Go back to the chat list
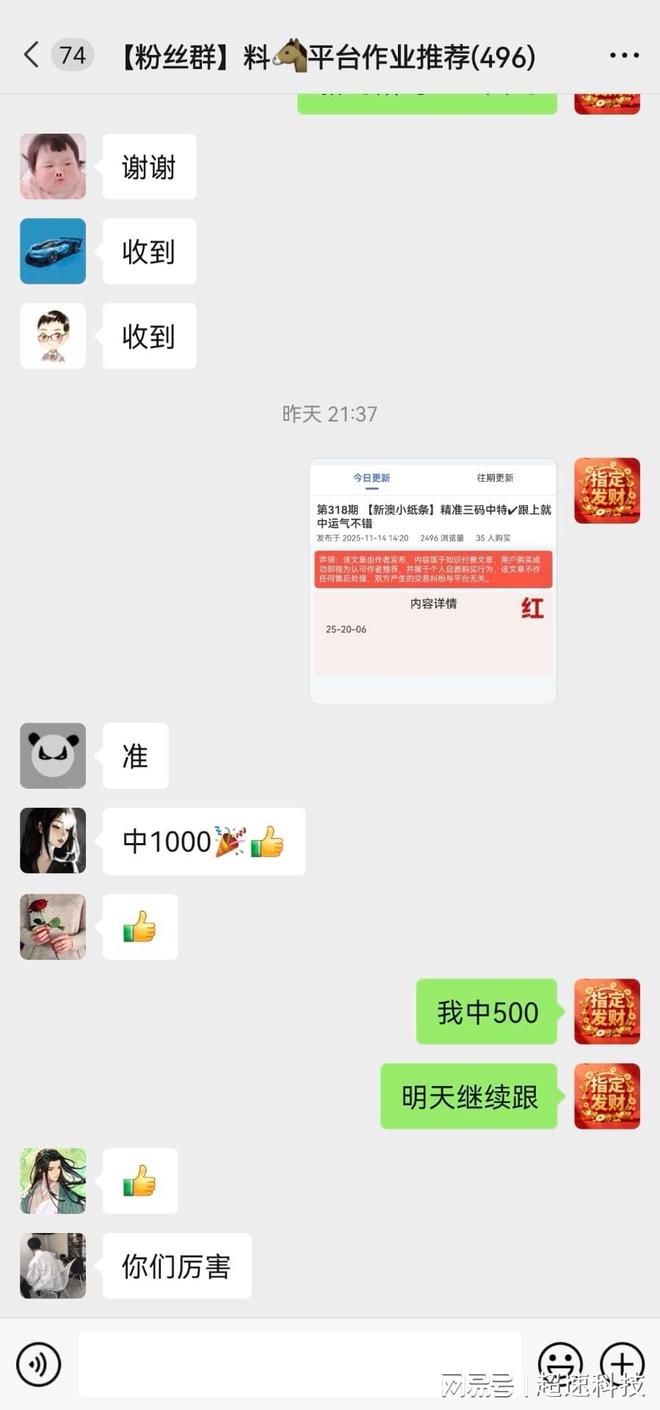The height and width of the screenshot is (1410, 660). (x=32, y=55)
